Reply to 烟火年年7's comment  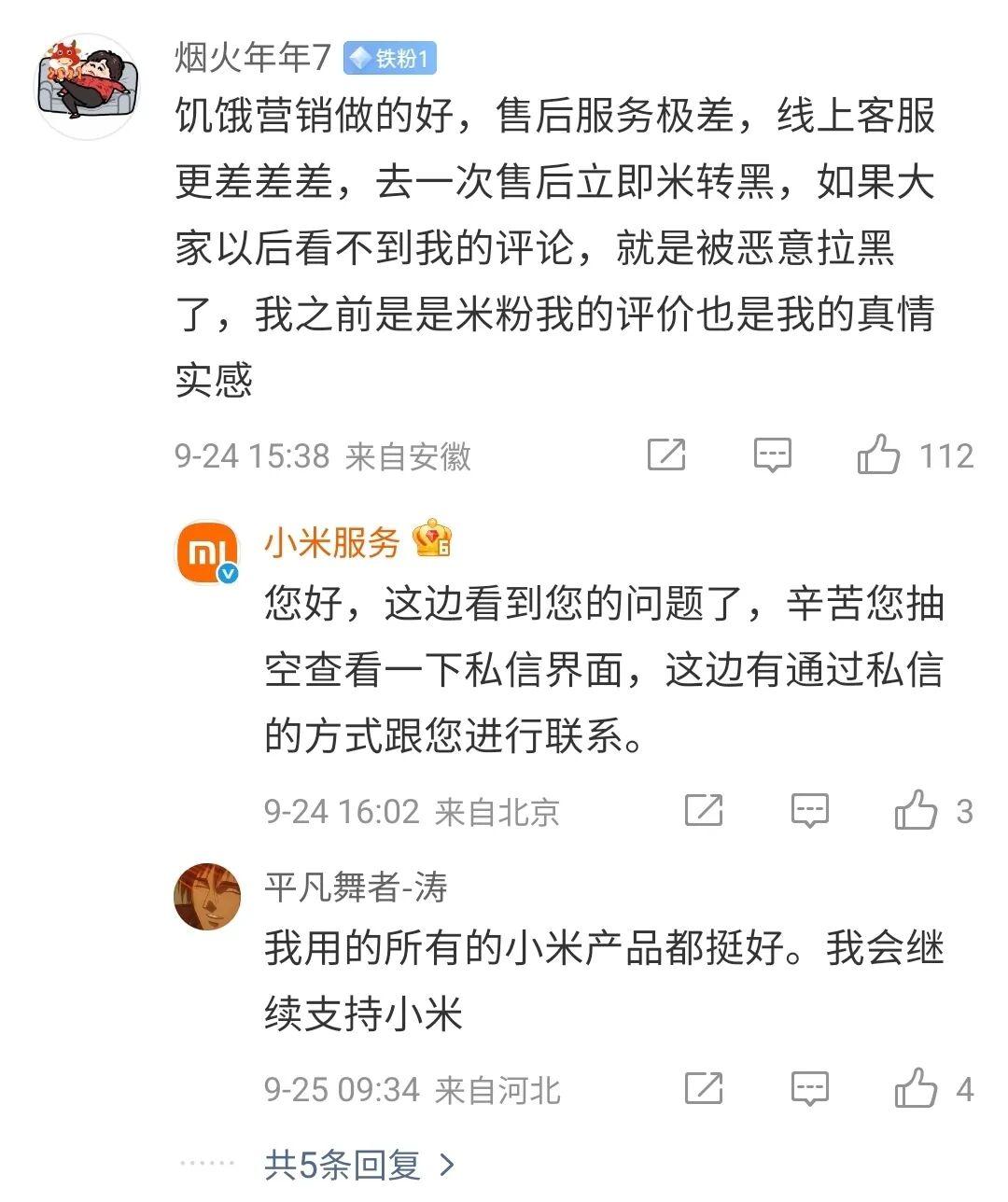(773, 454)
